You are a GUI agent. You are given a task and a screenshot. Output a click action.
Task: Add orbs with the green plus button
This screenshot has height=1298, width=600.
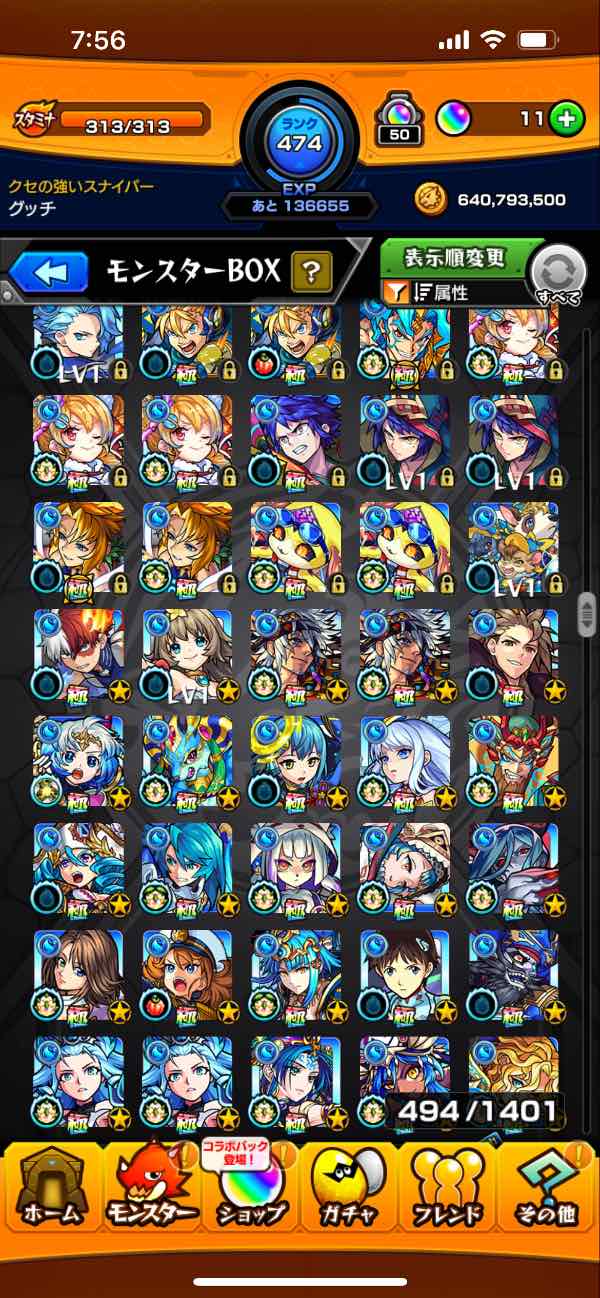[x=567, y=120]
